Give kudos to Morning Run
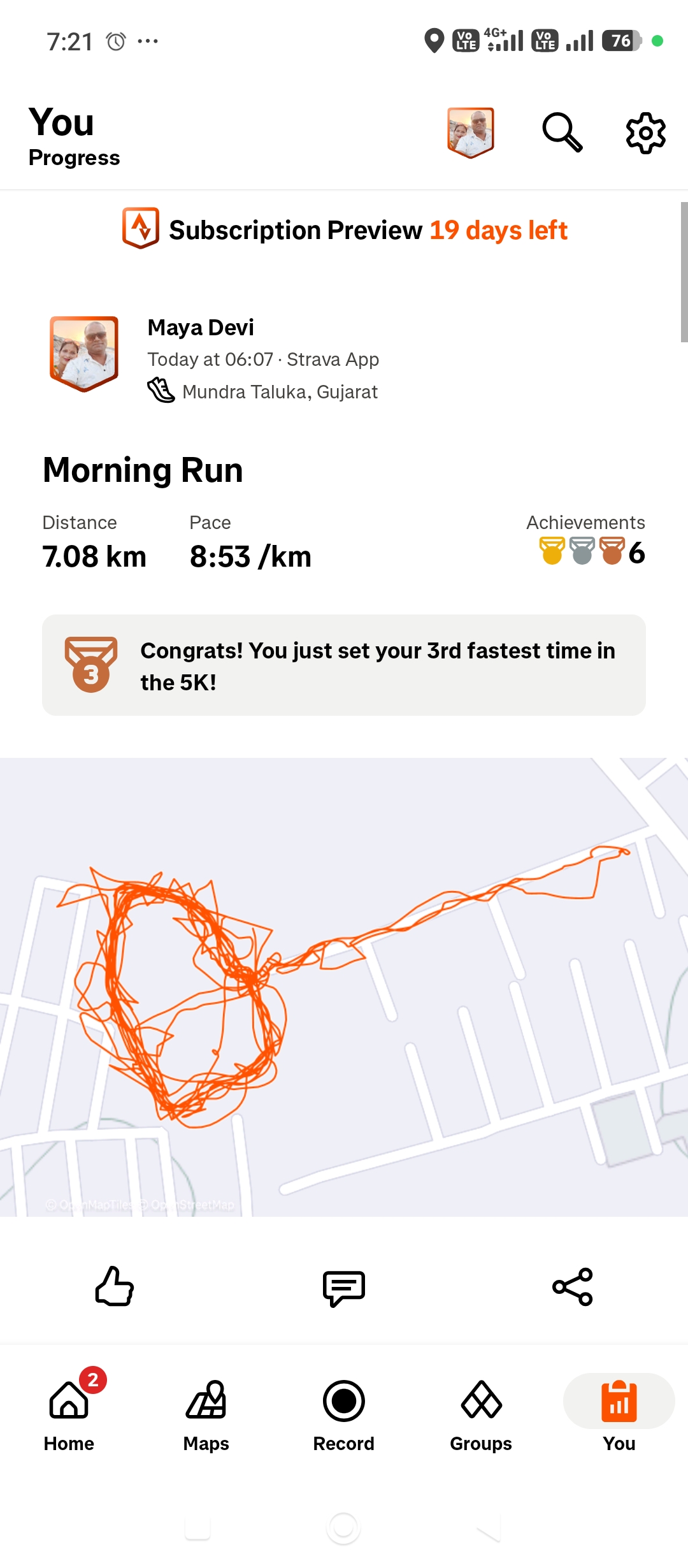 coord(115,1287)
